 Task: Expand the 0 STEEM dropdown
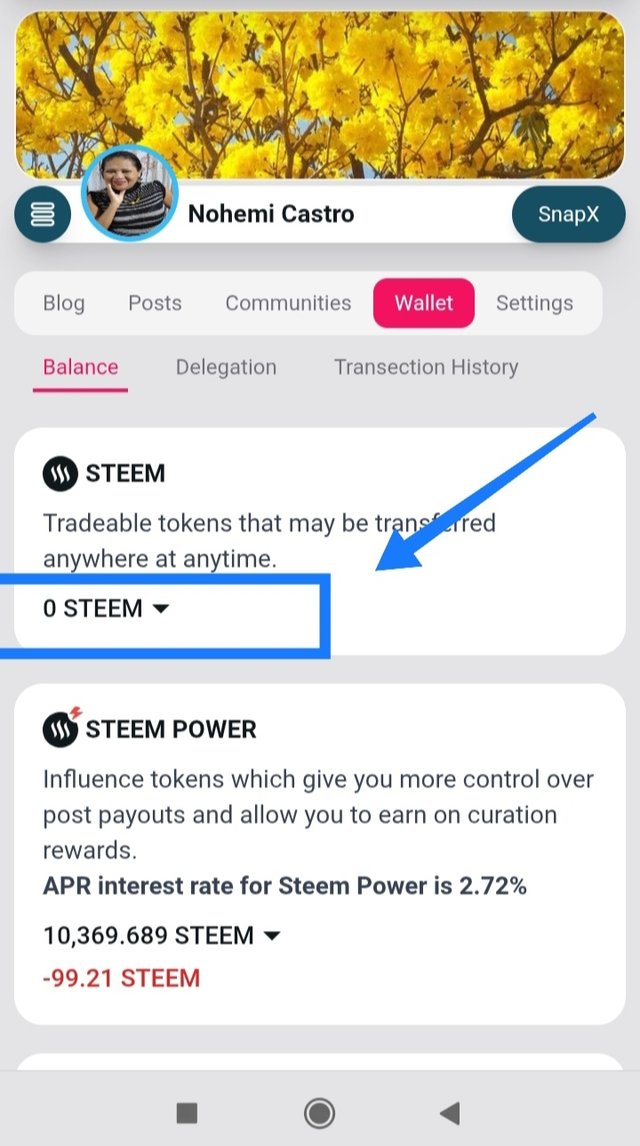pos(106,607)
